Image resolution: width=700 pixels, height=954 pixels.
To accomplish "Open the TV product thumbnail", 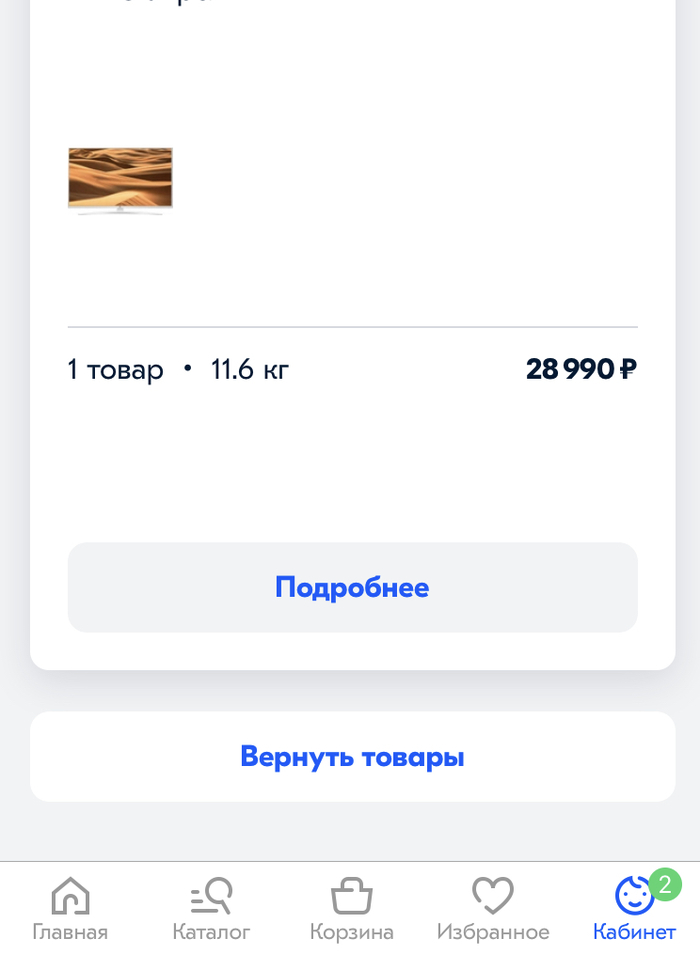I will click(x=120, y=180).
